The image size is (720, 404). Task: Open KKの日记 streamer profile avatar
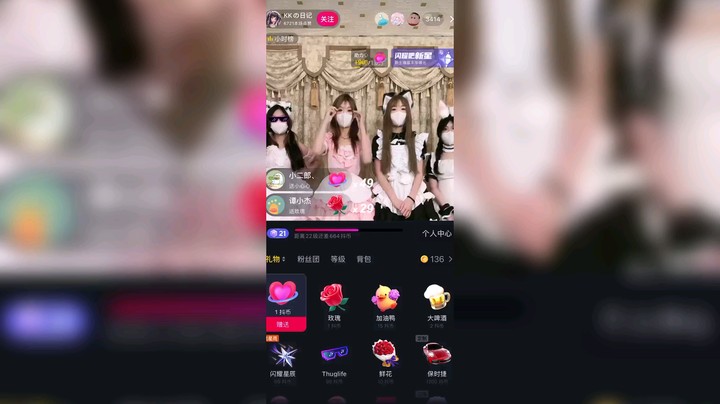[274, 19]
